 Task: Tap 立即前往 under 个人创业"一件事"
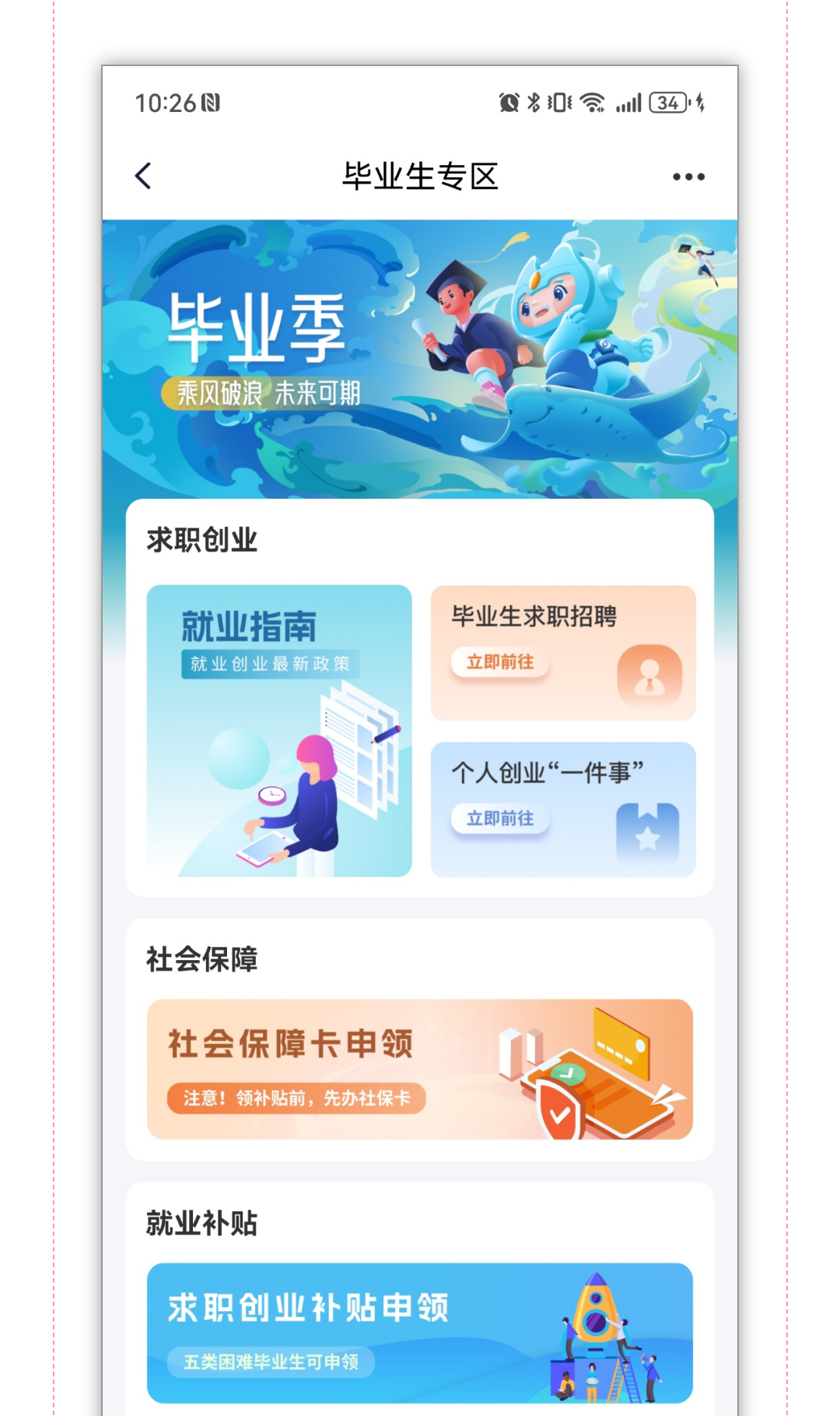tap(500, 818)
